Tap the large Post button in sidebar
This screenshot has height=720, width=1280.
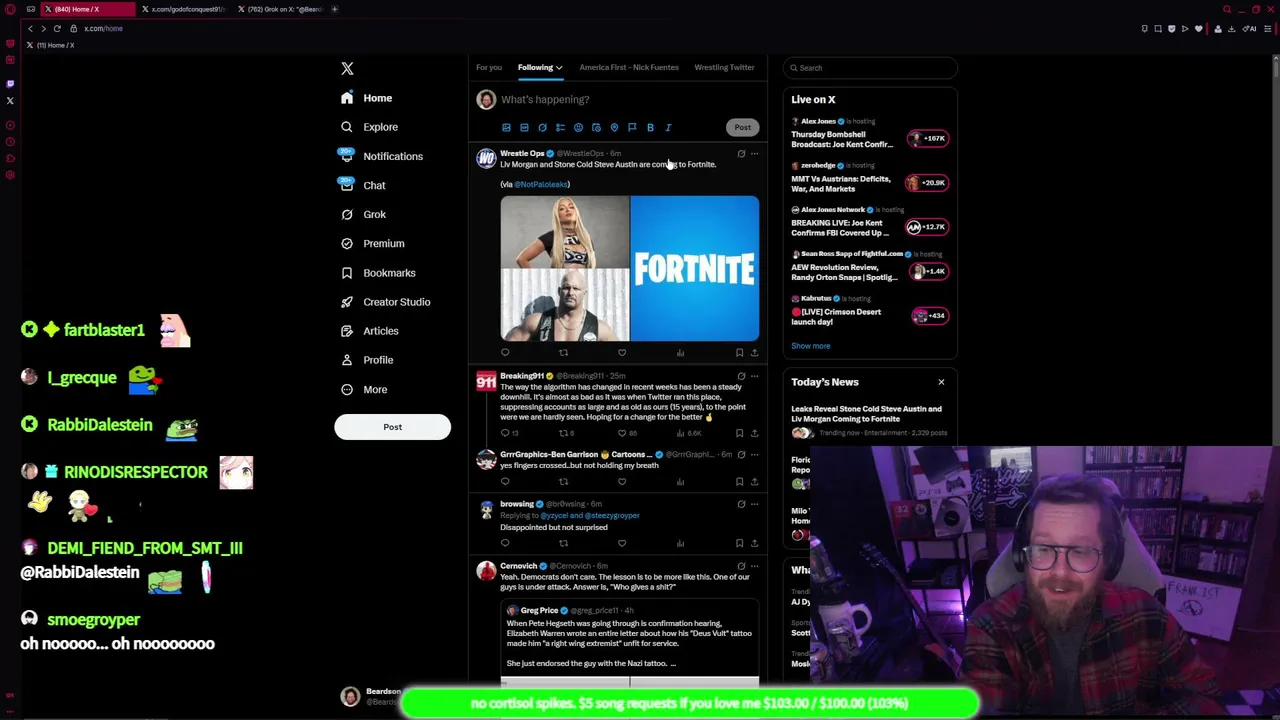coord(392,427)
